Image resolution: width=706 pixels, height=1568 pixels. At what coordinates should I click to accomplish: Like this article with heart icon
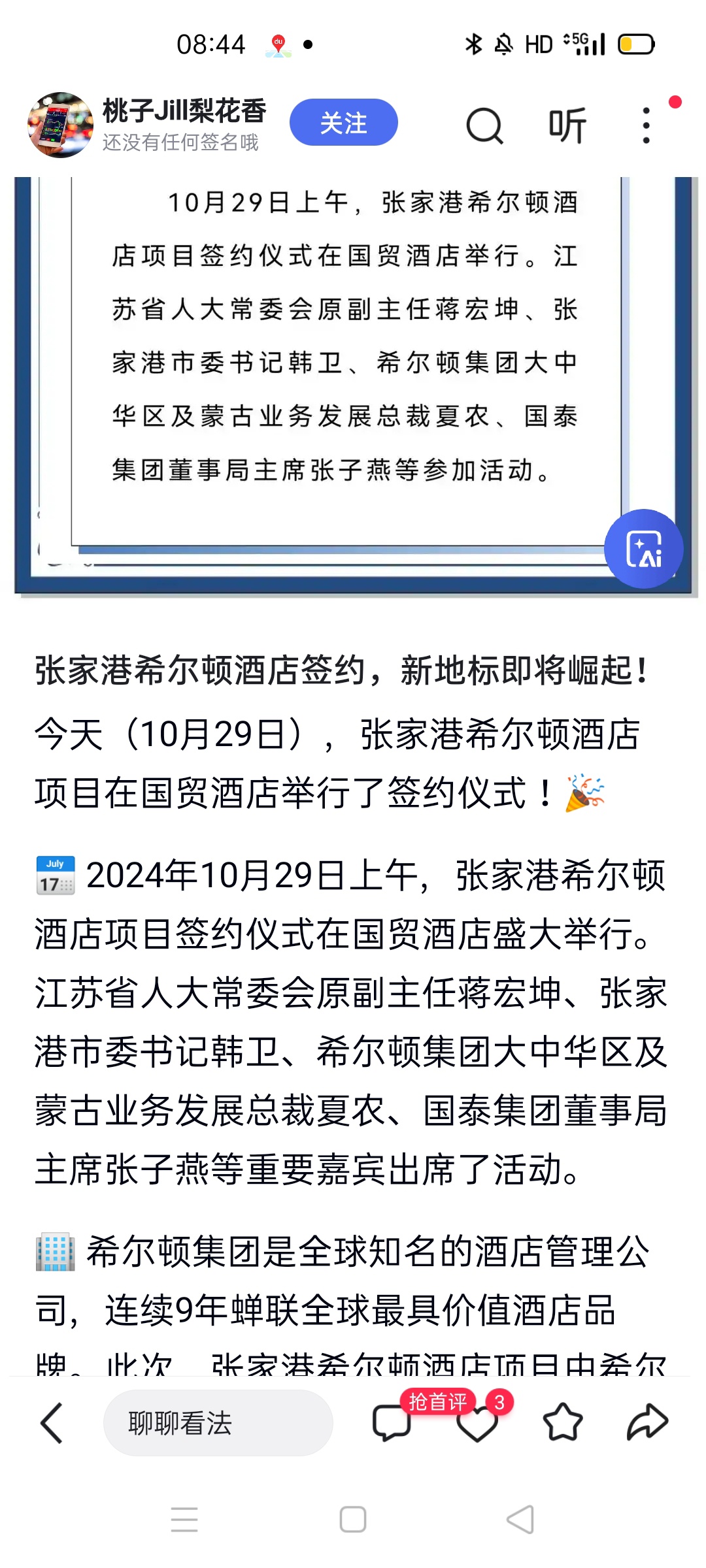click(x=477, y=1424)
